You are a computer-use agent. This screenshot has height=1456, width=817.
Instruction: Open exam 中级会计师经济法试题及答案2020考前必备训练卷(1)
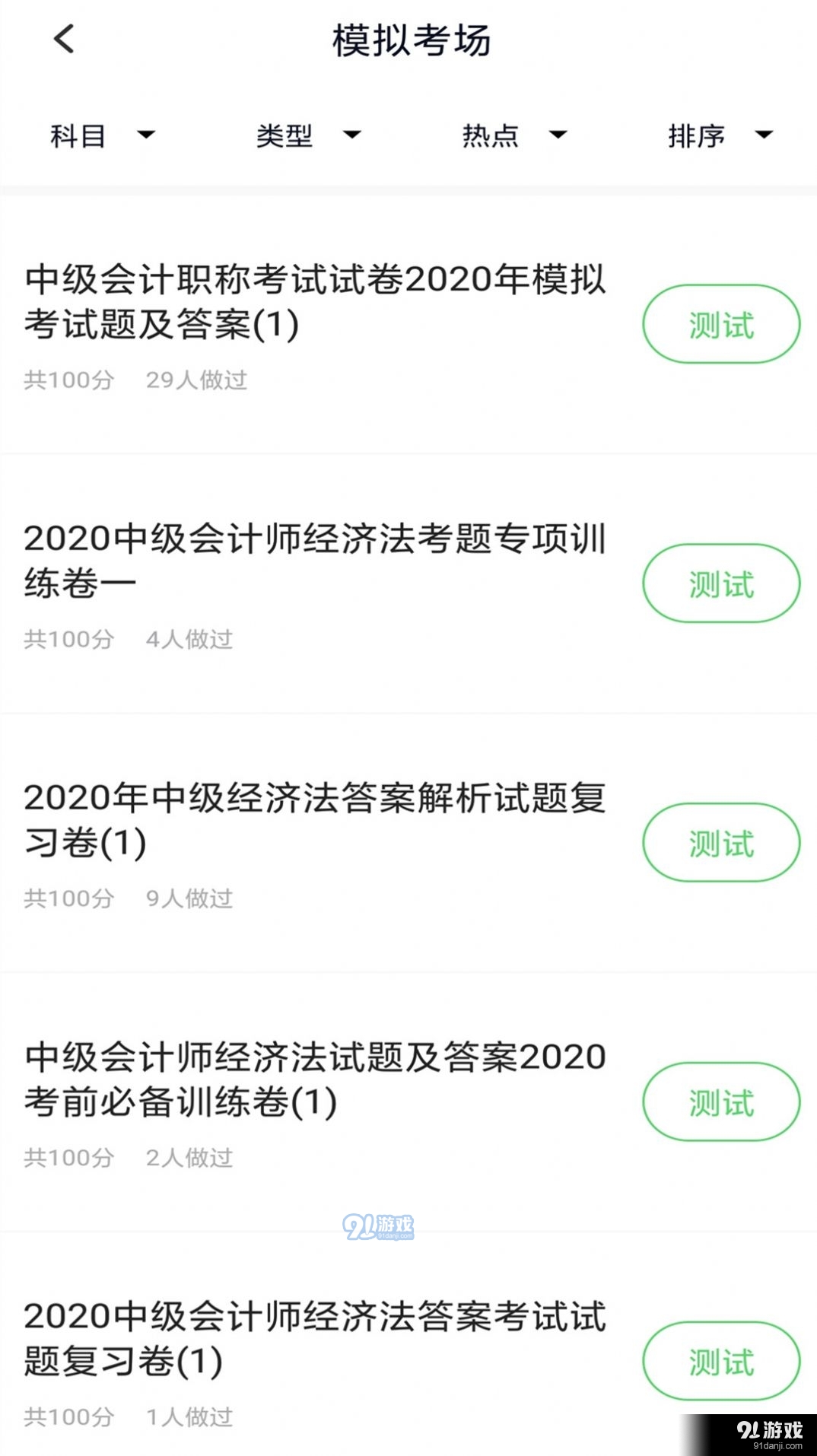pyautogui.click(x=312, y=1079)
